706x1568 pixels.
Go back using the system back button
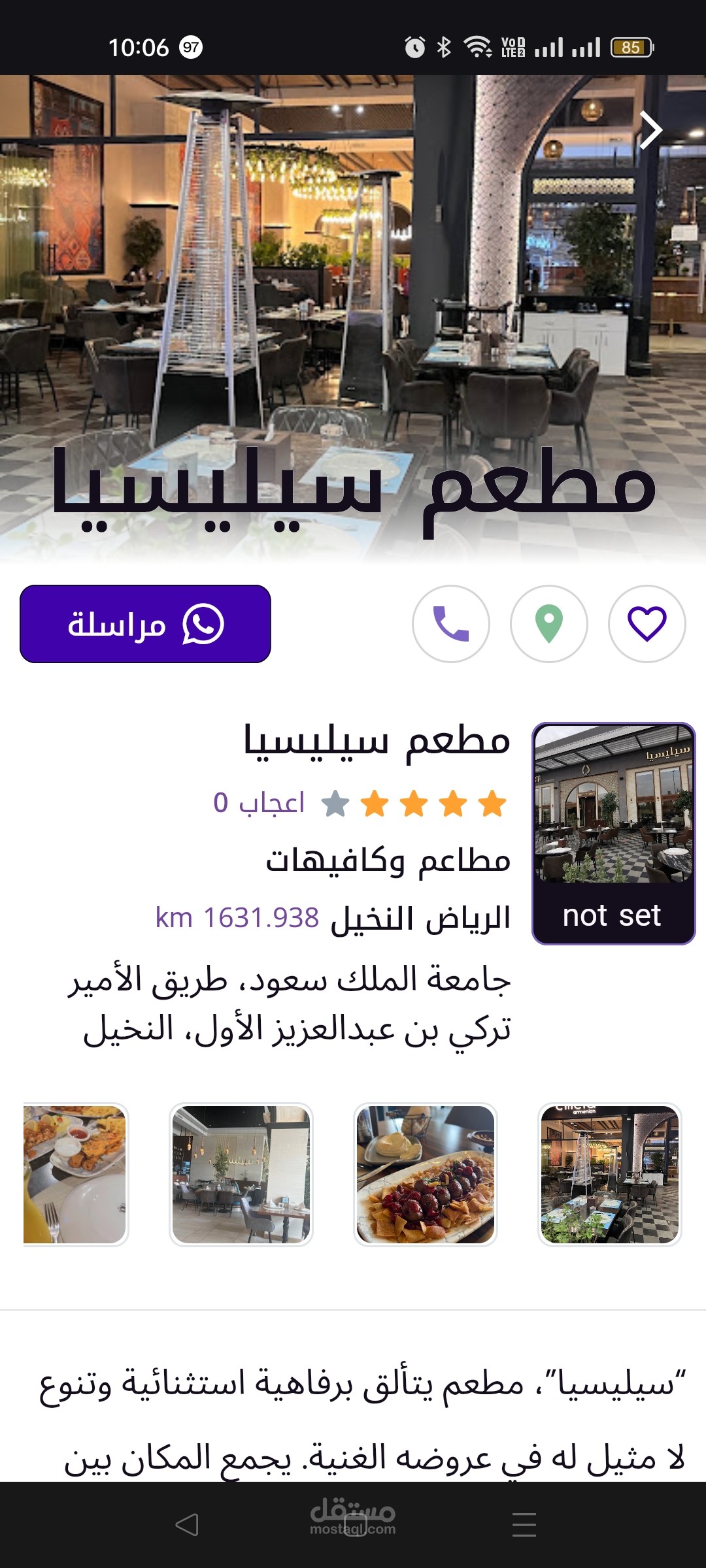click(x=187, y=1525)
